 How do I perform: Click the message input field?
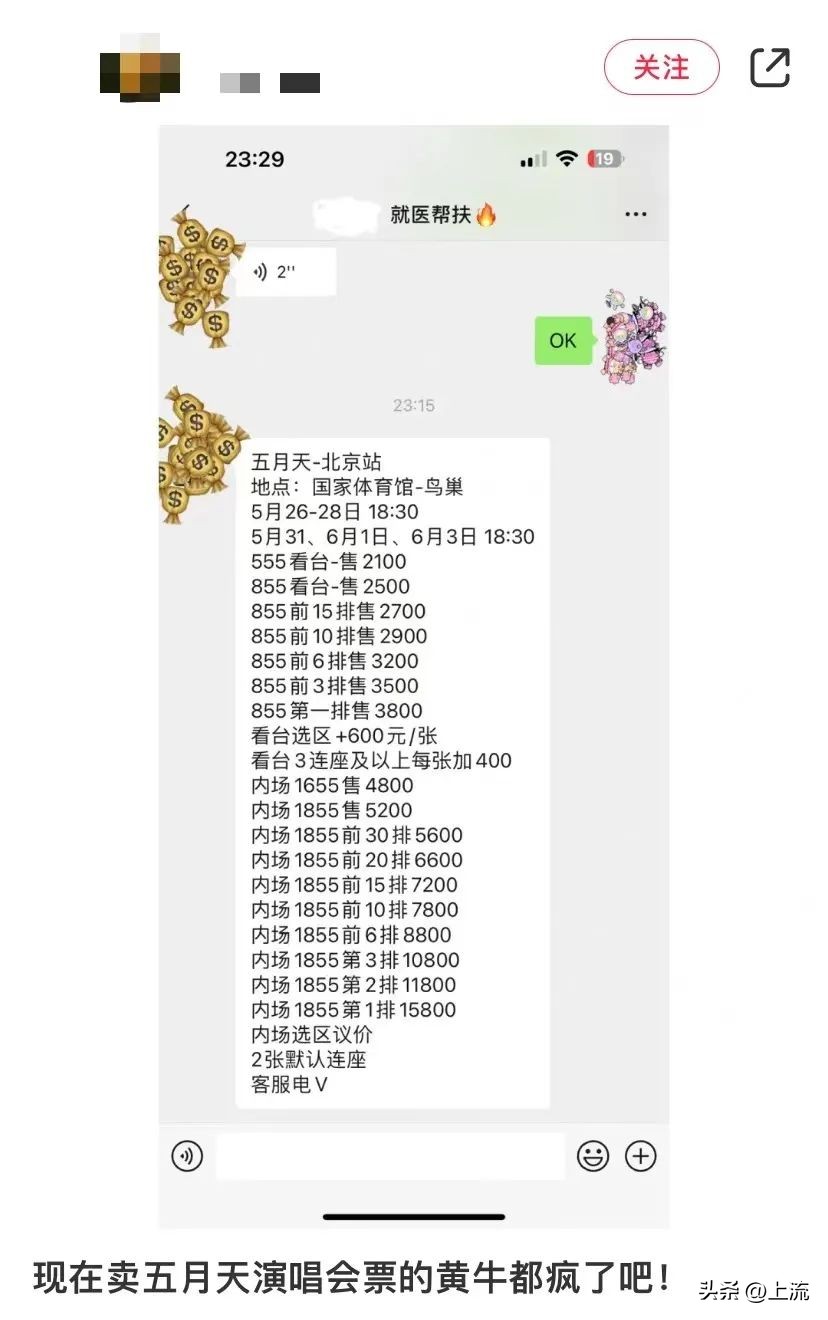(390, 1156)
